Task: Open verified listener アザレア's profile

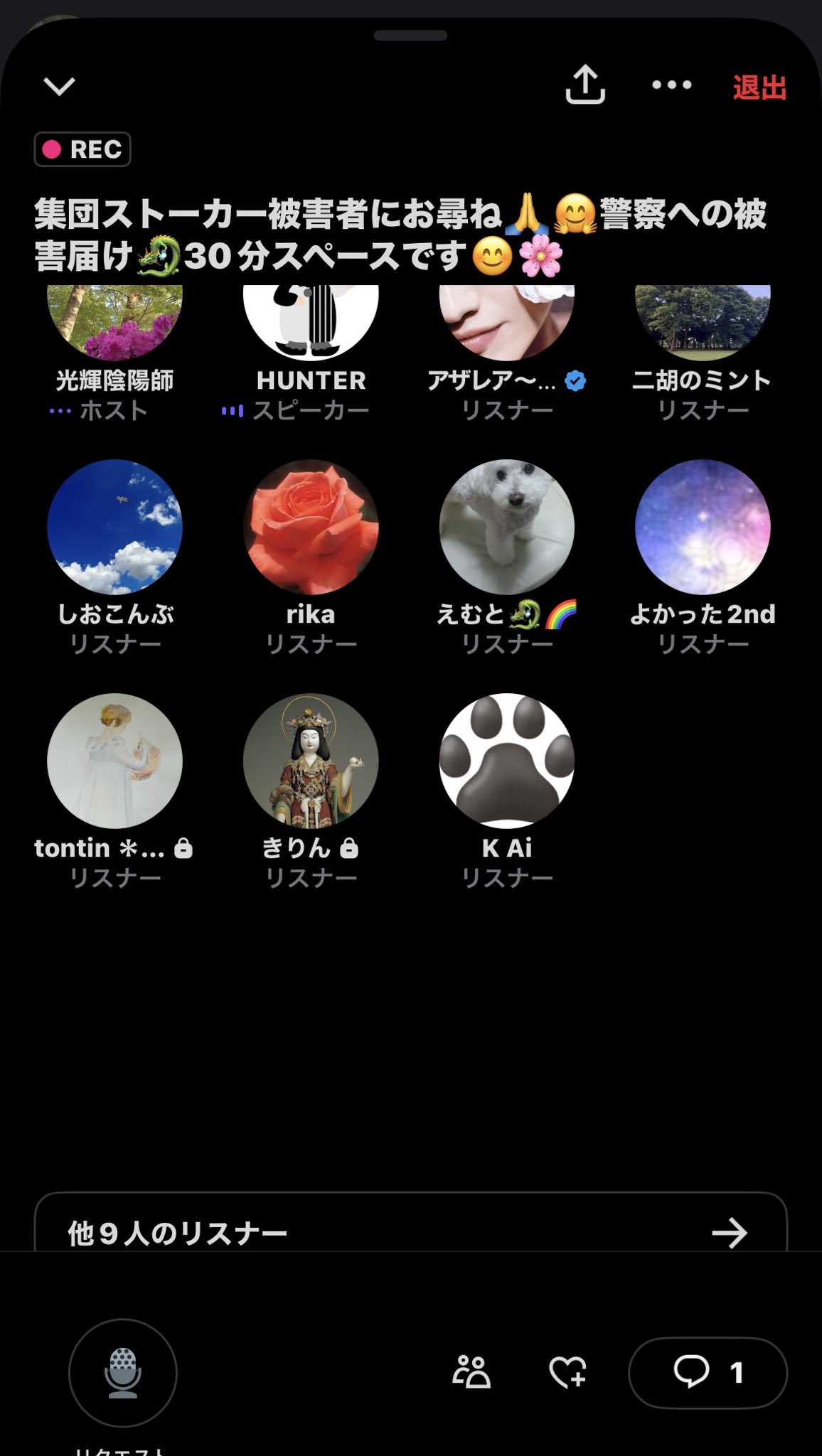Action: coord(506,323)
